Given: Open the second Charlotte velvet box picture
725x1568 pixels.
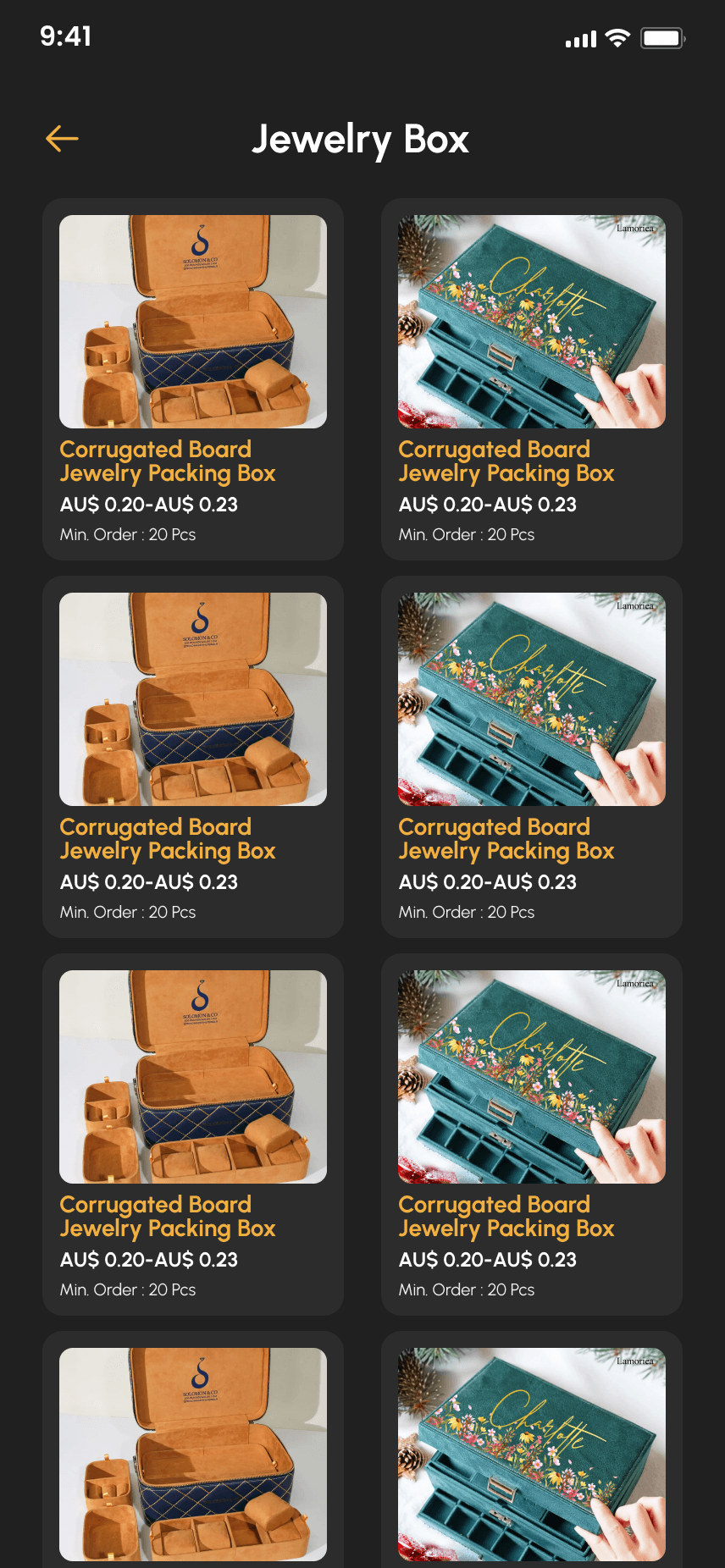Looking at the screenshot, I should (531, 698).
